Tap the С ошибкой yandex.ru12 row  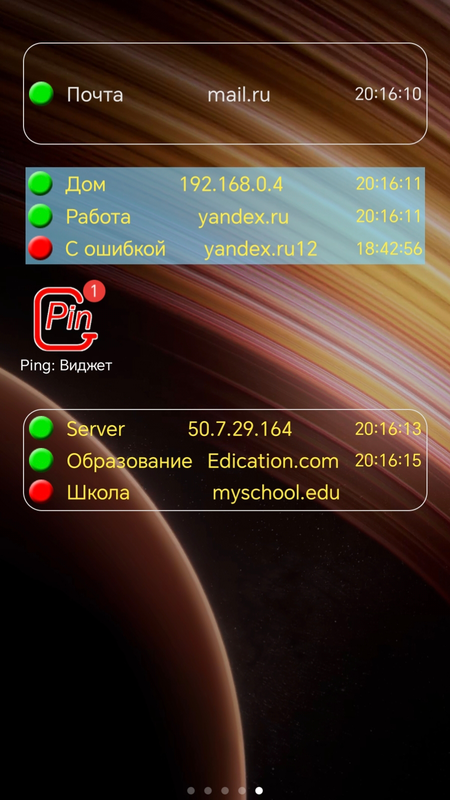pos(225,249)
